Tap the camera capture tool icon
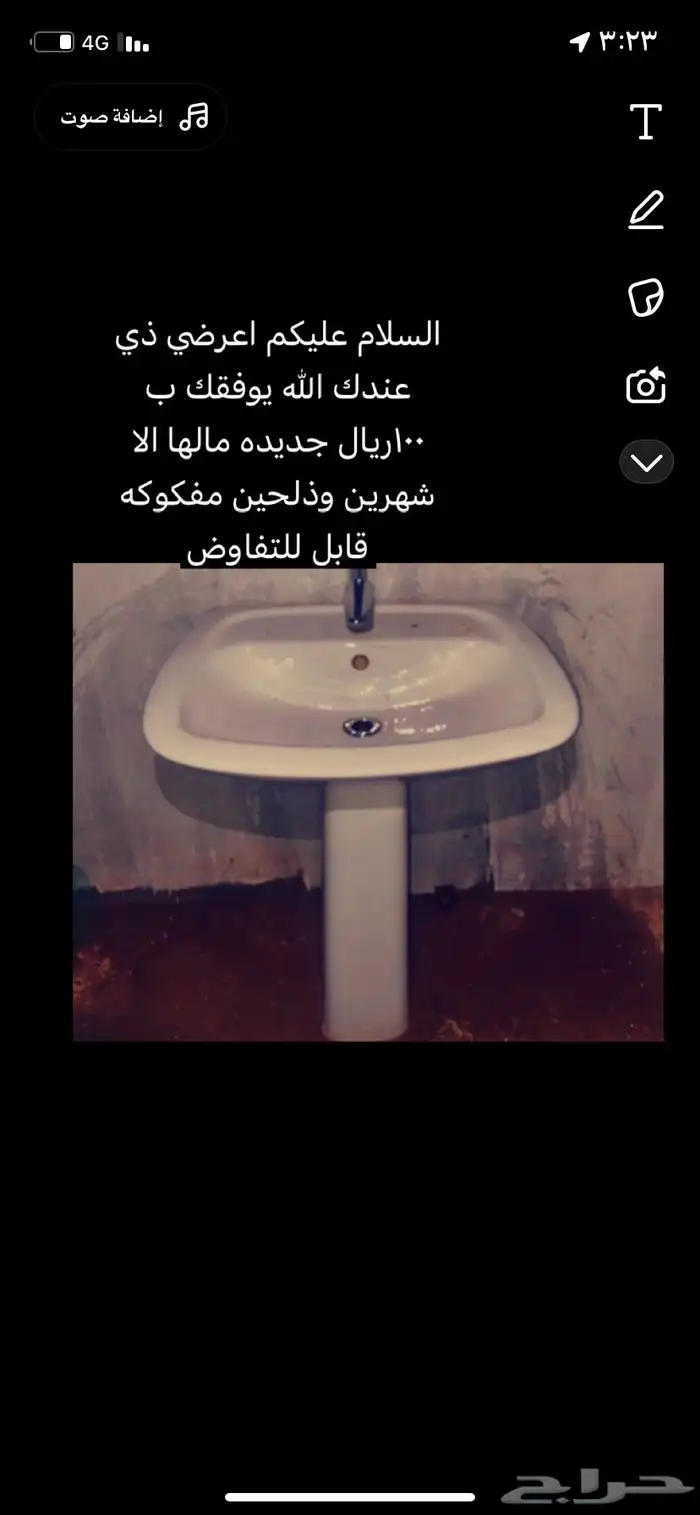The width and height of the screenshot is (700, 1515). coord(646,385)
